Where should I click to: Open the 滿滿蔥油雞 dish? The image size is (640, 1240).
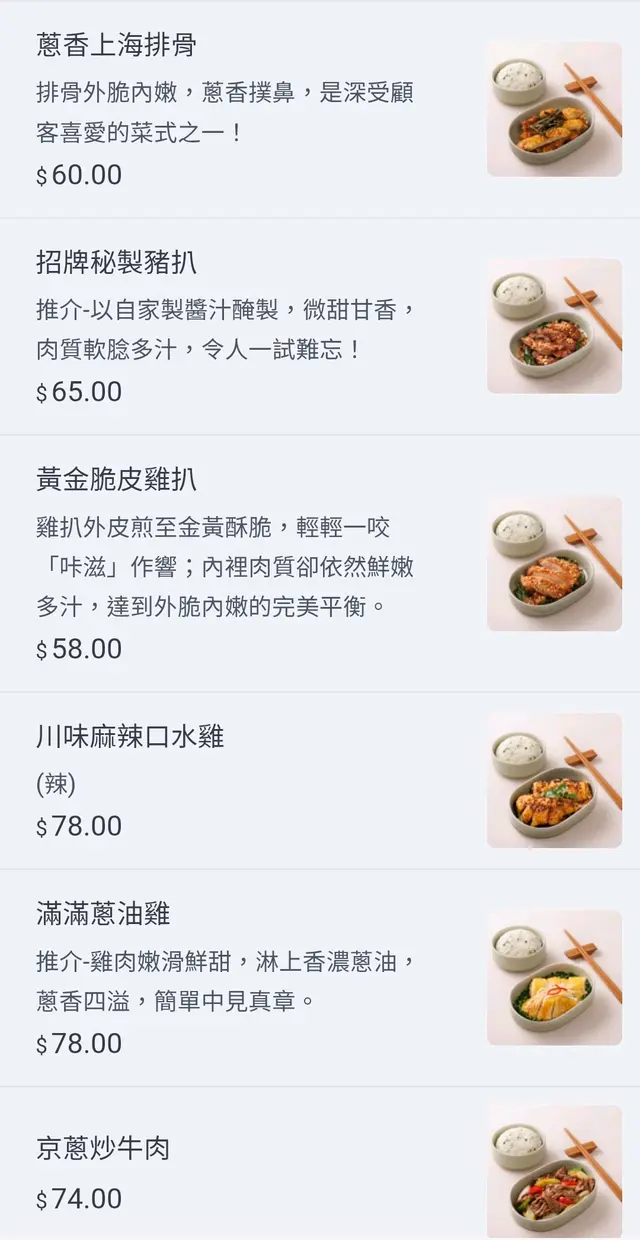click(x=103, y=914)
